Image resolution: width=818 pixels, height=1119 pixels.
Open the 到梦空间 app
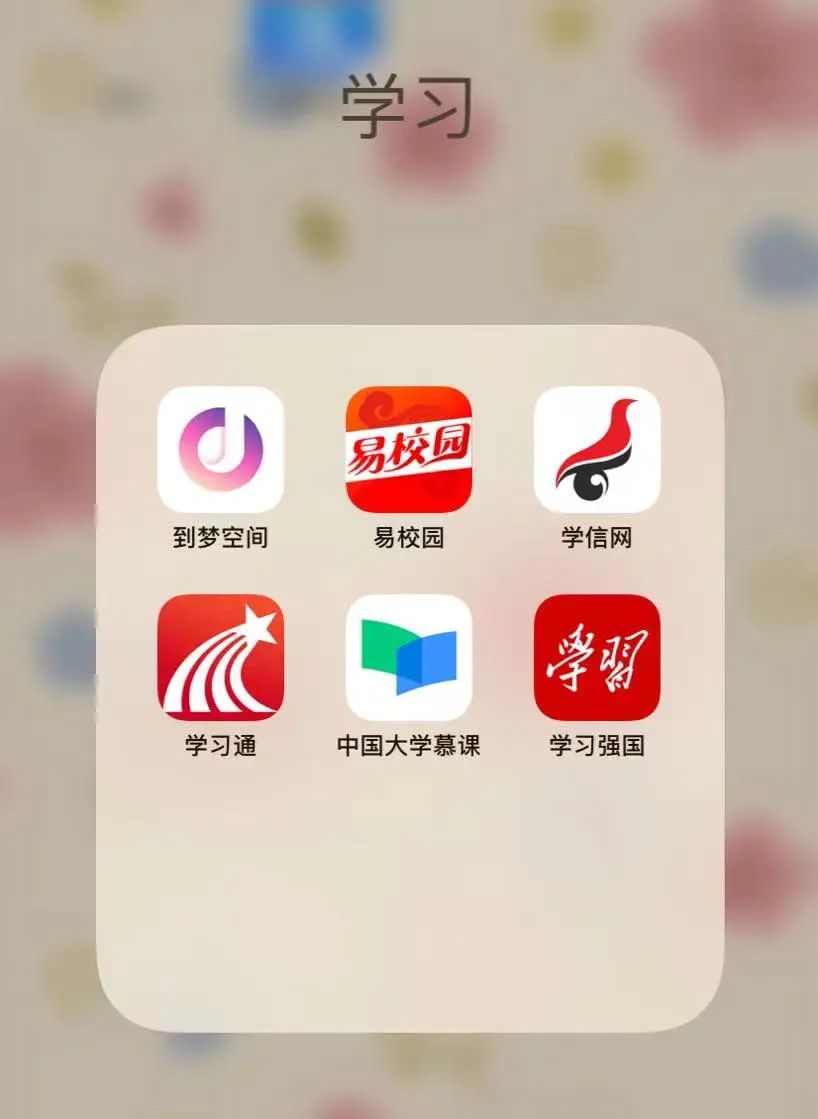click(x=220, y=450)
